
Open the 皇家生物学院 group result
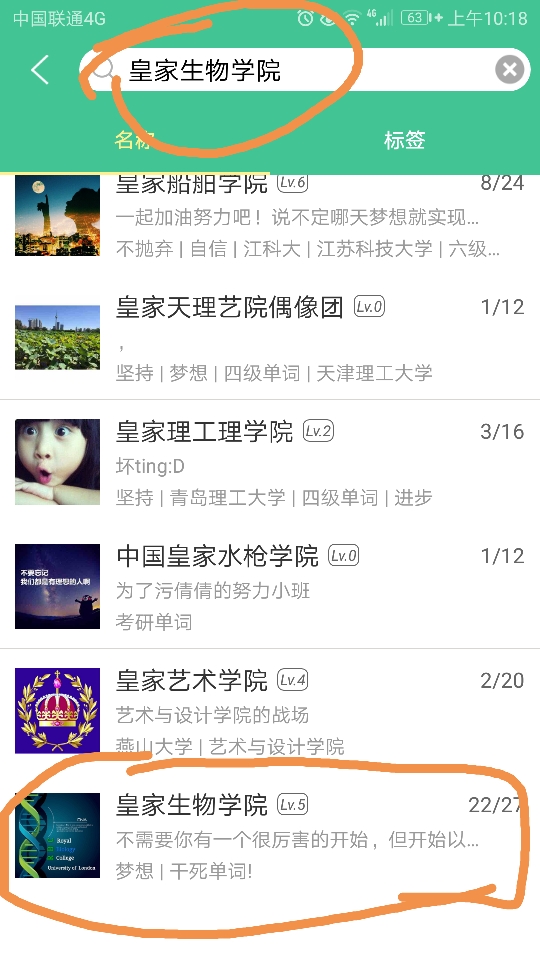(x=270, y=835)
